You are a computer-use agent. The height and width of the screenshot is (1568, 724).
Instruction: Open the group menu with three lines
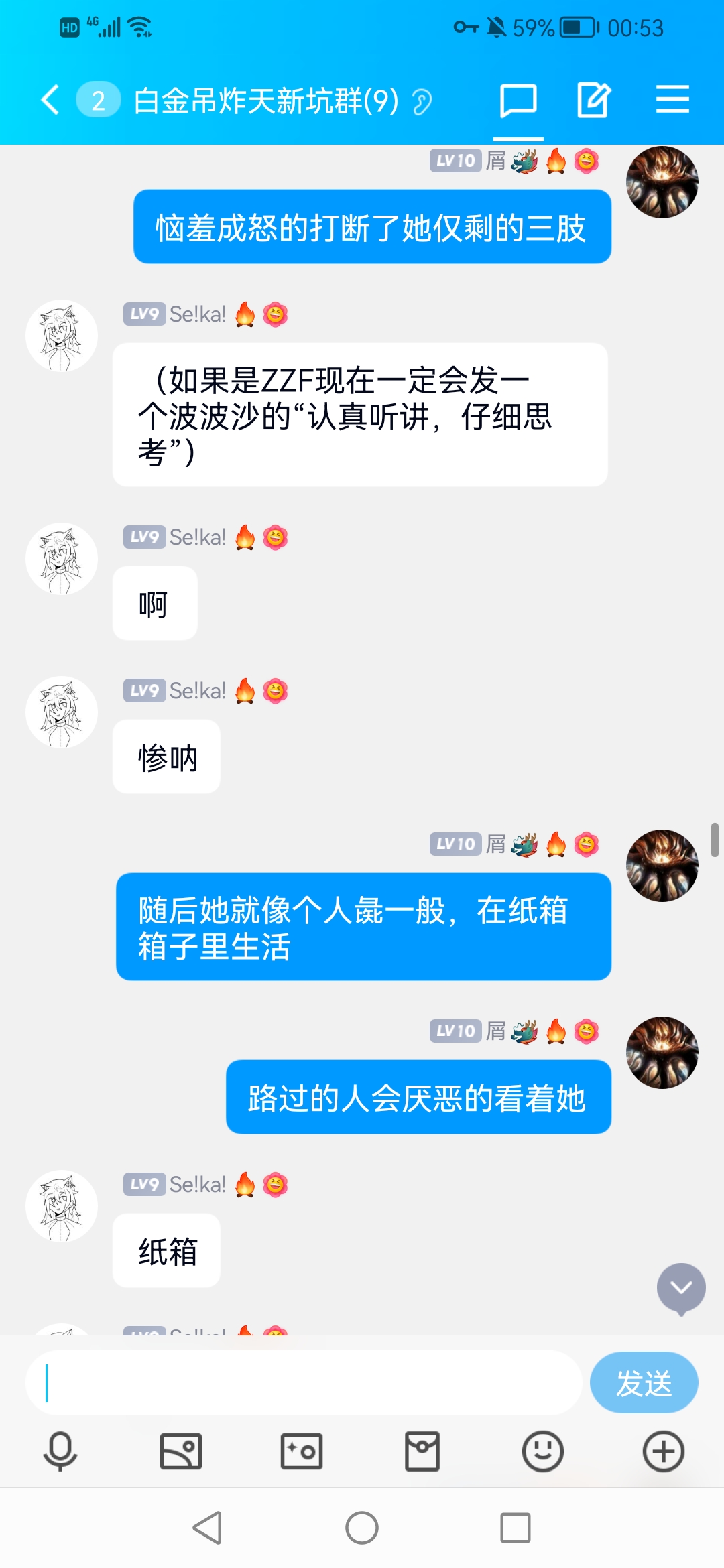click(x=672, y=101)
